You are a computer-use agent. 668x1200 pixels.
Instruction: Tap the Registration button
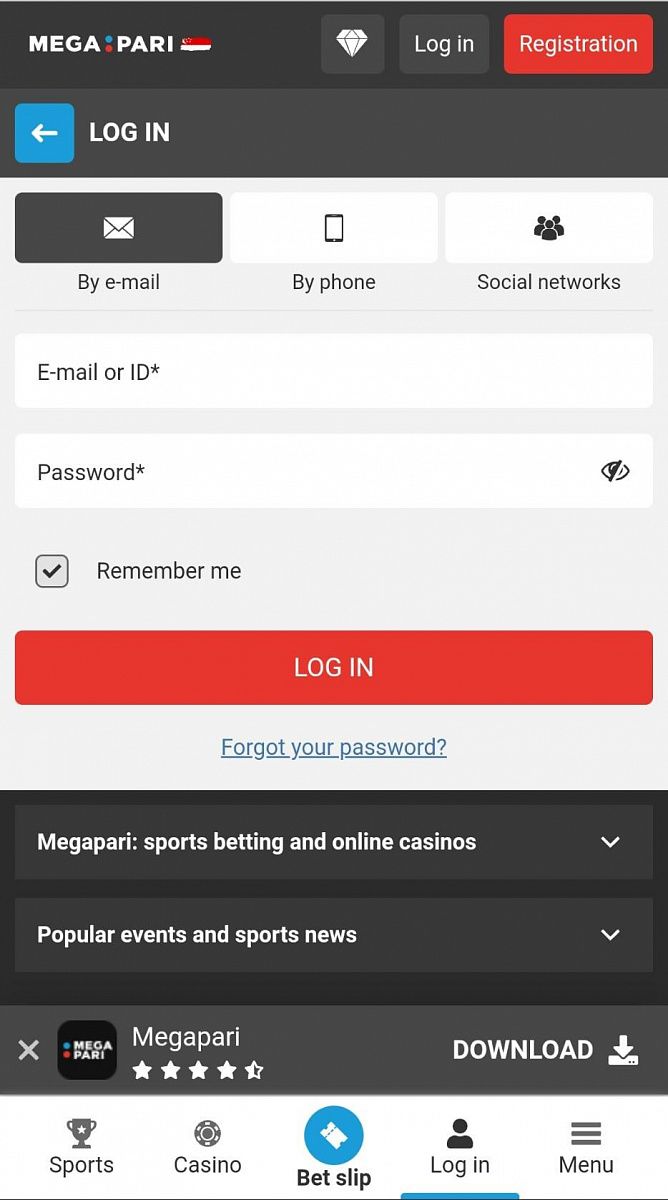point(578,44)
